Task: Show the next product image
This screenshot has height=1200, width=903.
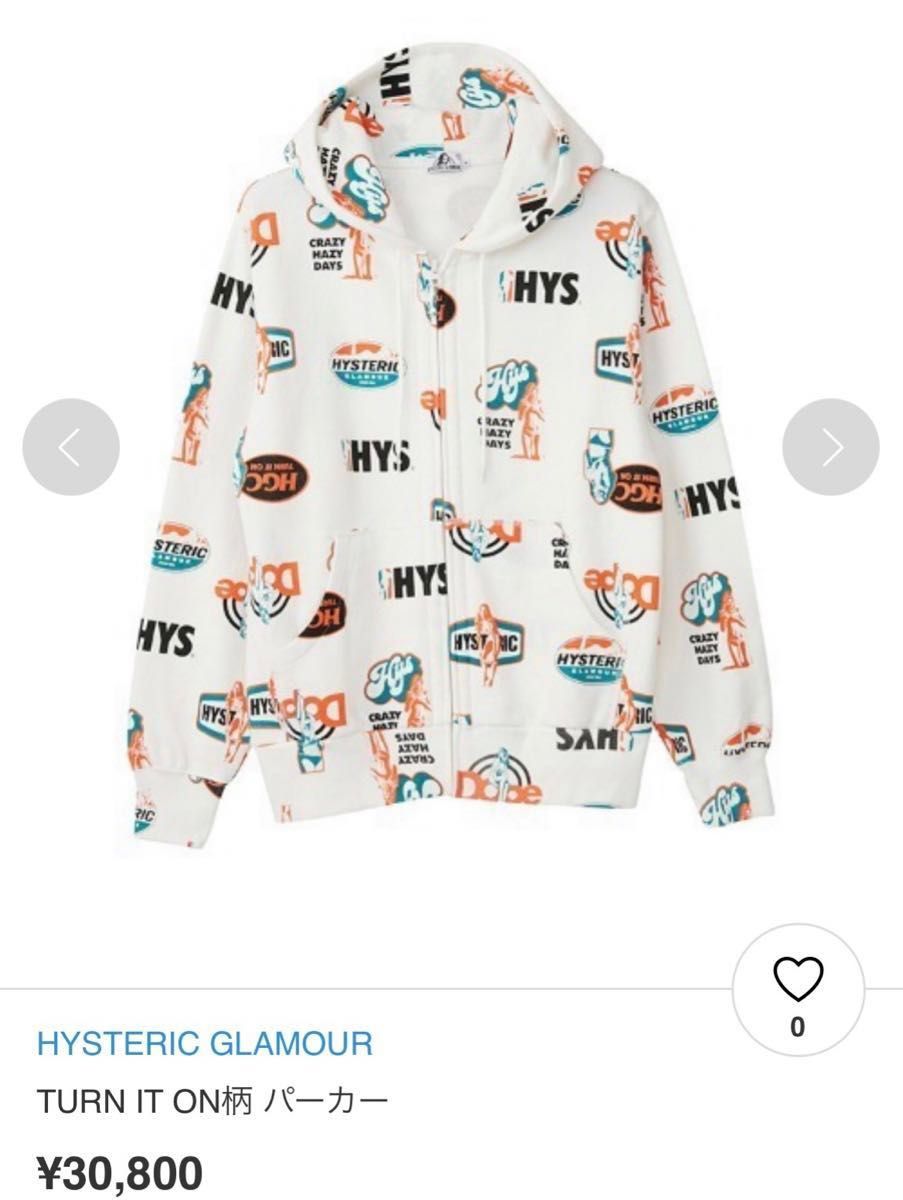Action: pyautogui.click(x=830, y=447)
